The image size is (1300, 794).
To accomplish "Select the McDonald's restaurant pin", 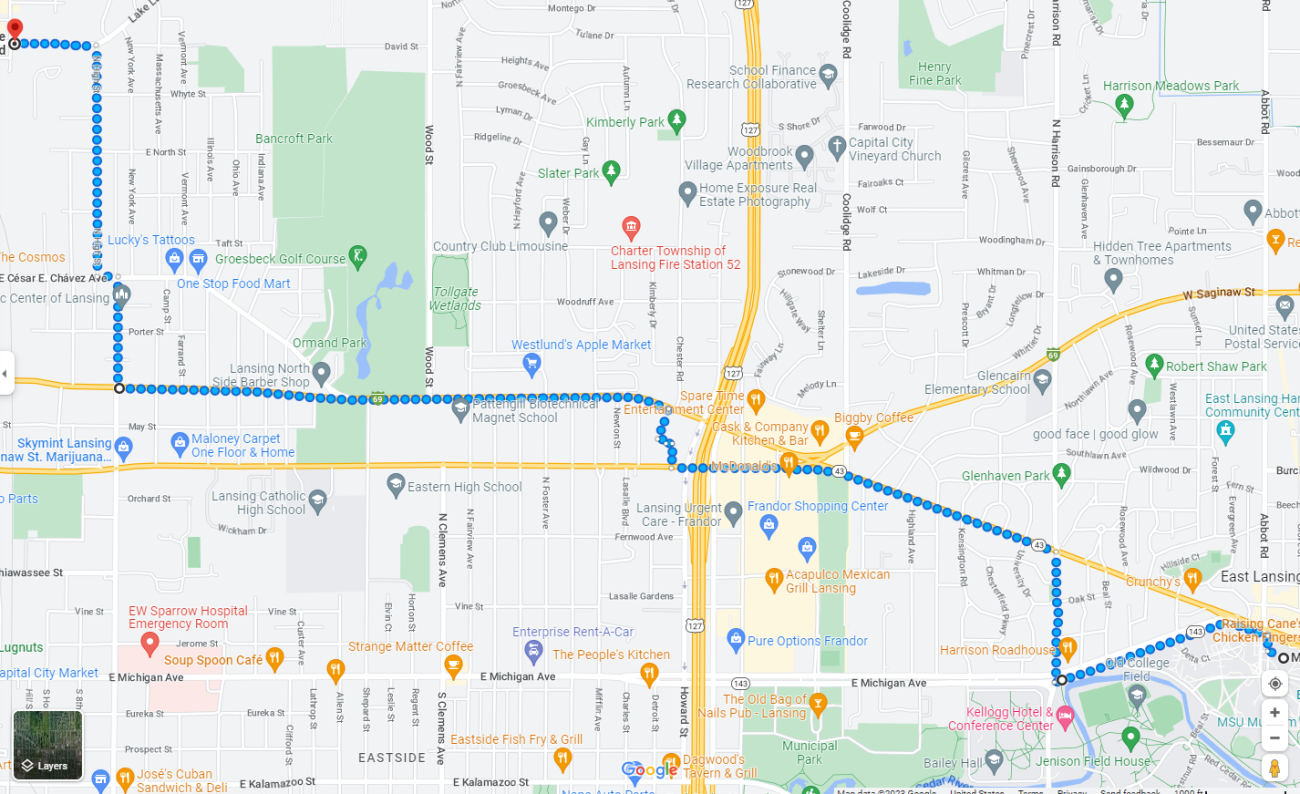I will (789, 461).
